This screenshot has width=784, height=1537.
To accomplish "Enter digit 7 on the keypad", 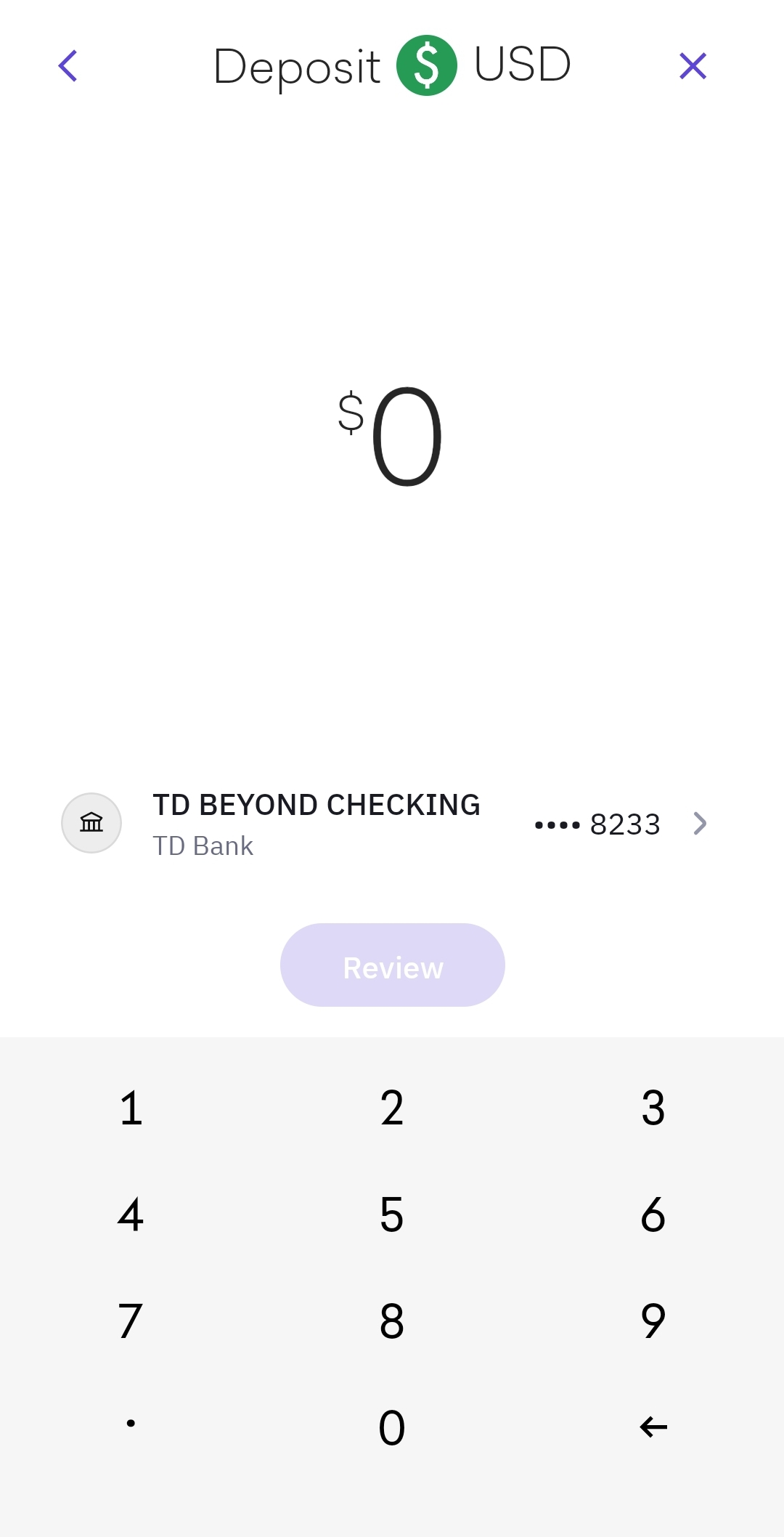I will (131, 1321).
